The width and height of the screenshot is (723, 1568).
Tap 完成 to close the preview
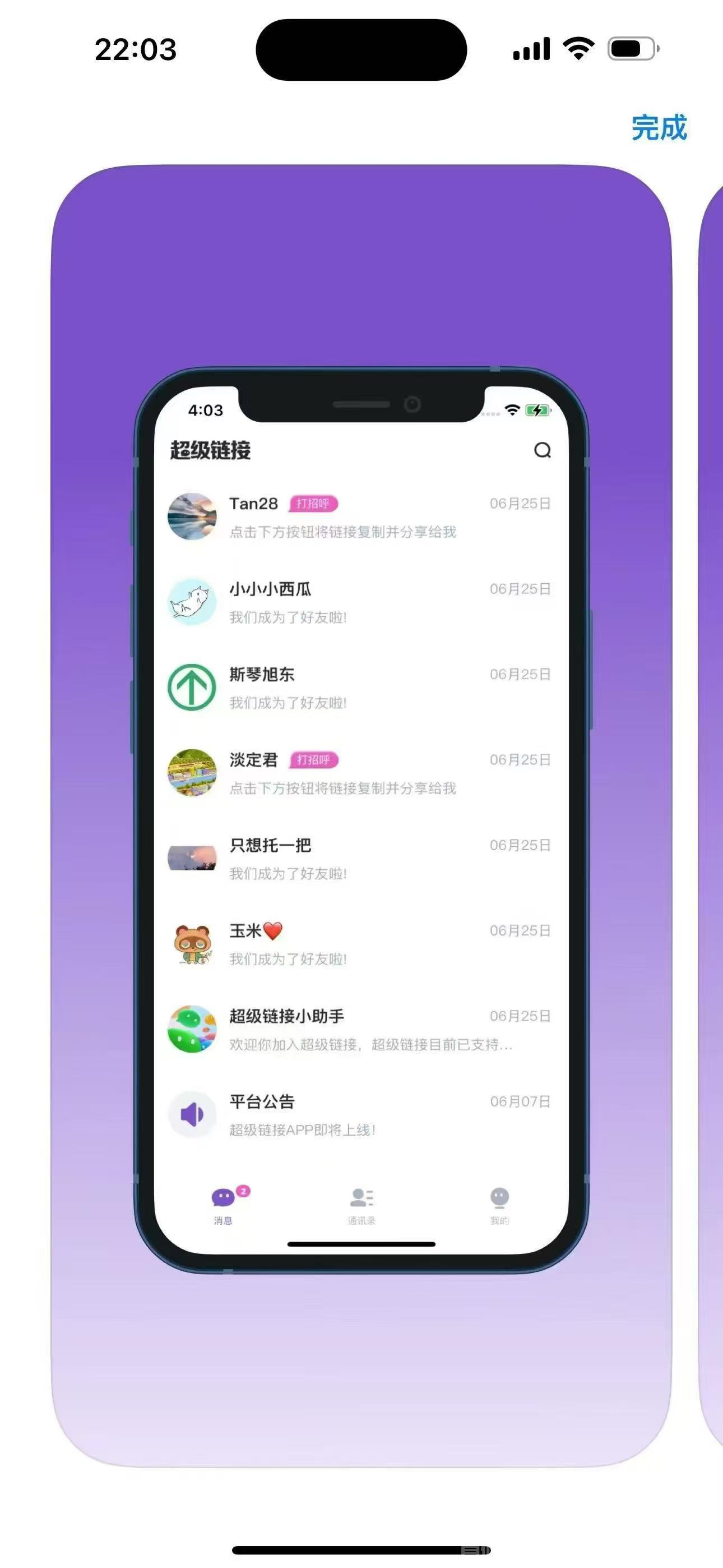[x=659, y=128]
